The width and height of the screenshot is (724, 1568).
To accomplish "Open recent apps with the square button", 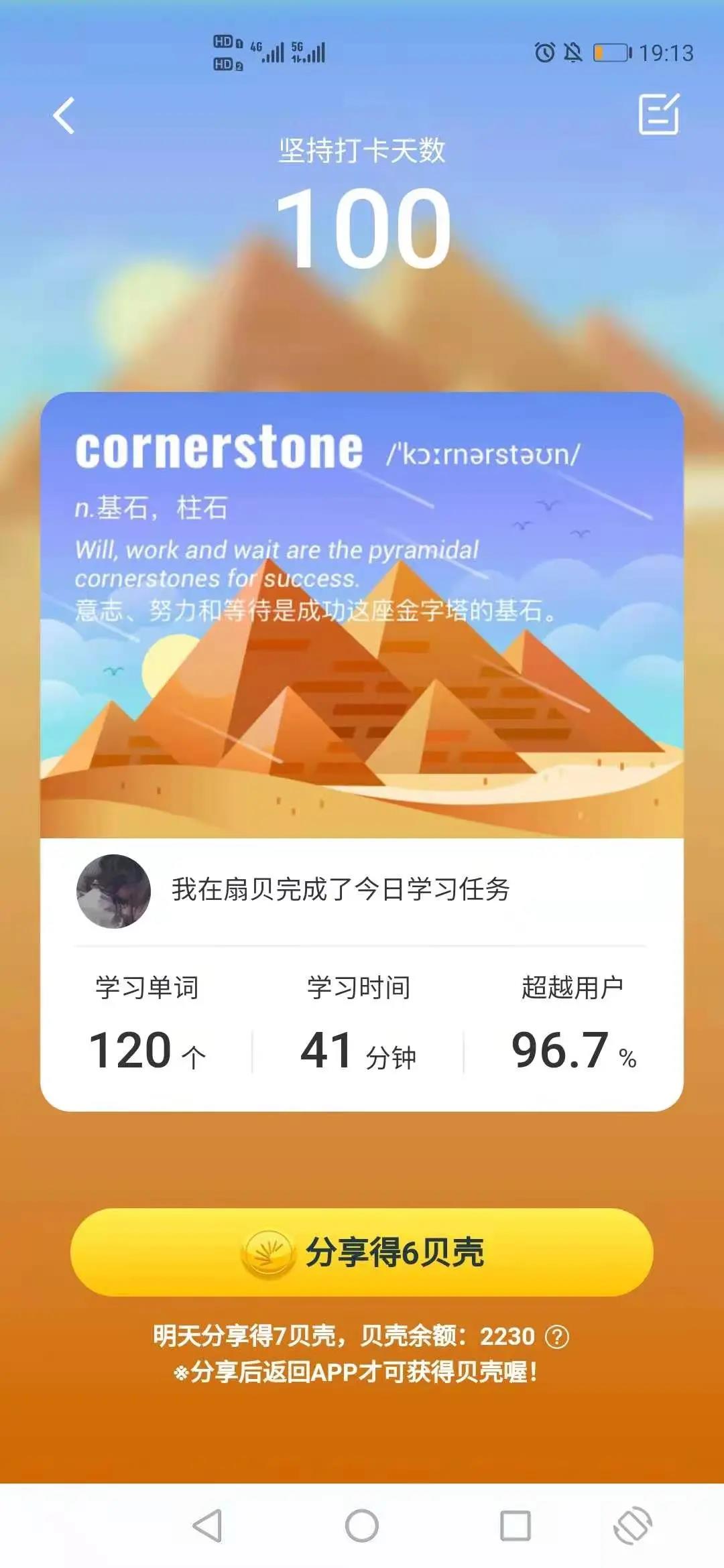I will click(x=516, y=1526).
